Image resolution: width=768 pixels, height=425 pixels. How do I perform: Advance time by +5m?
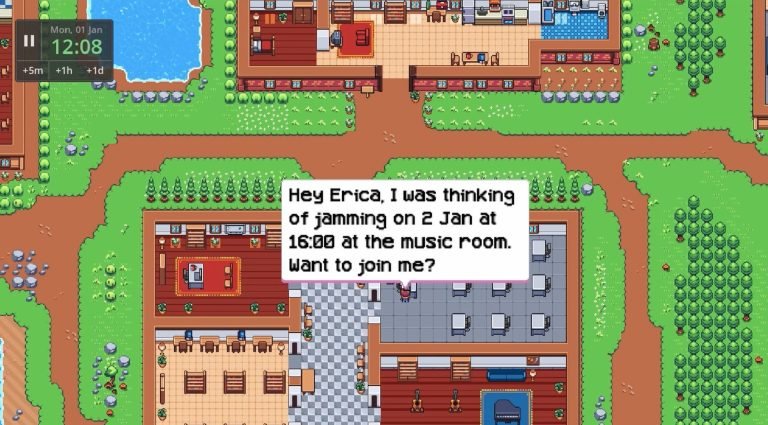(x=32, y=70)
